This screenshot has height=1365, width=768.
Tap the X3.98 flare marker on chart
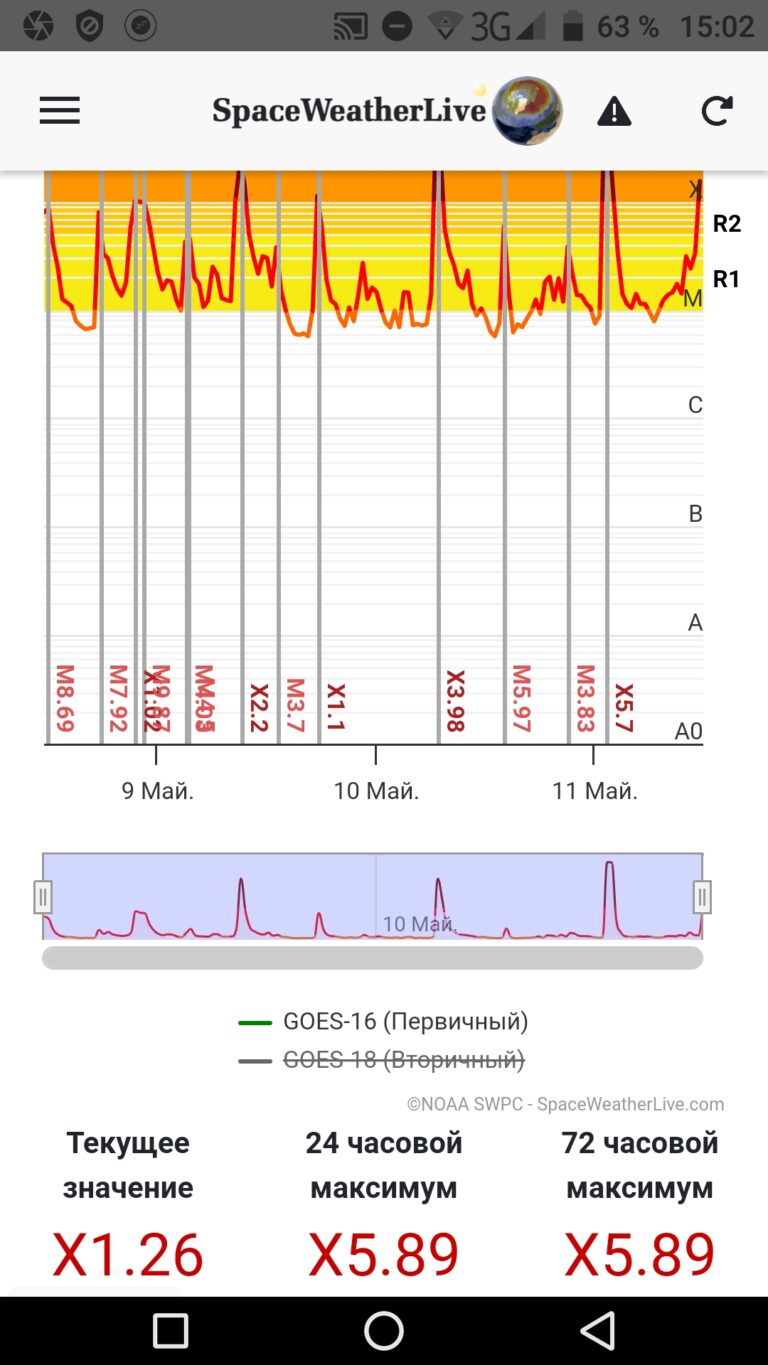[x=455, y=701]
